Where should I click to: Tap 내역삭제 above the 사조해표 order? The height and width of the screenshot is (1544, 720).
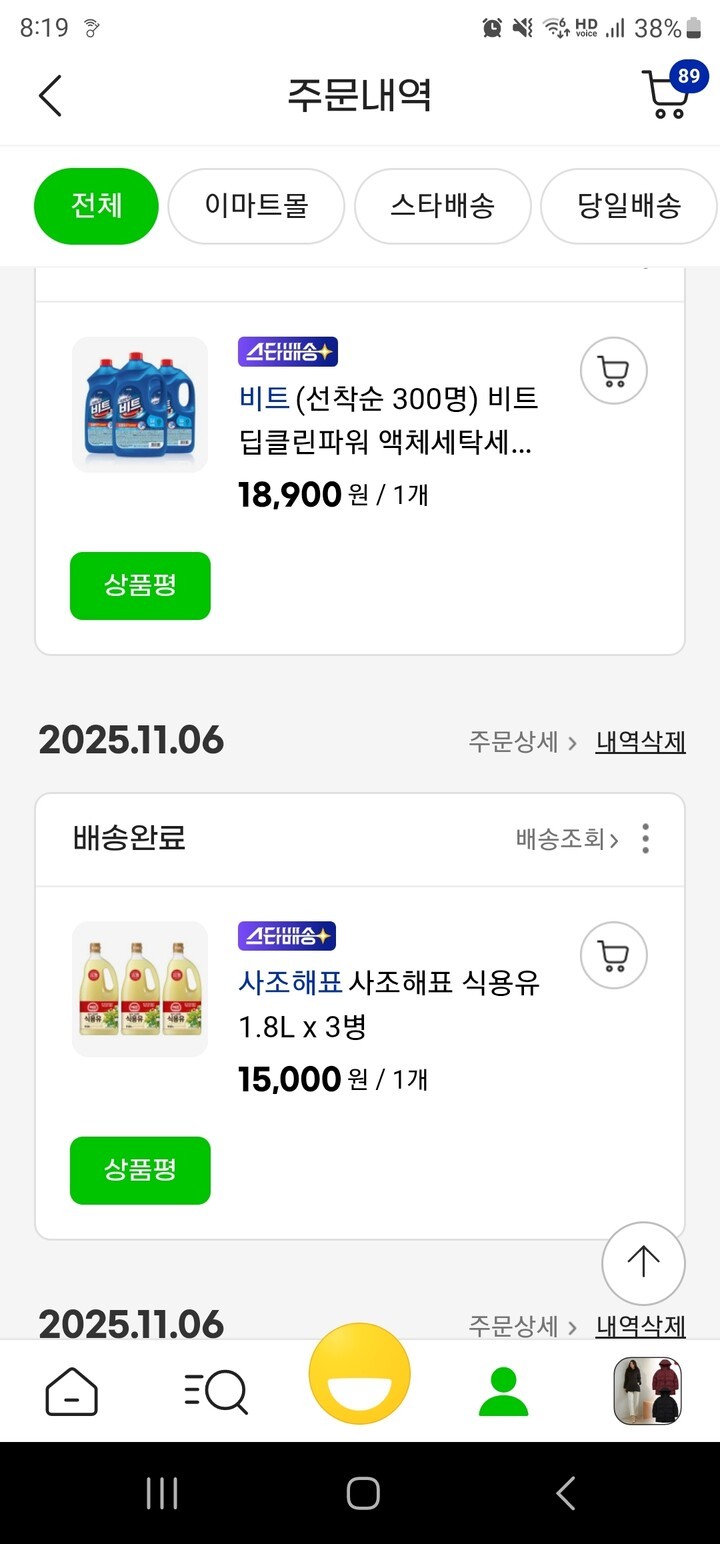click(x=640, y=742)
